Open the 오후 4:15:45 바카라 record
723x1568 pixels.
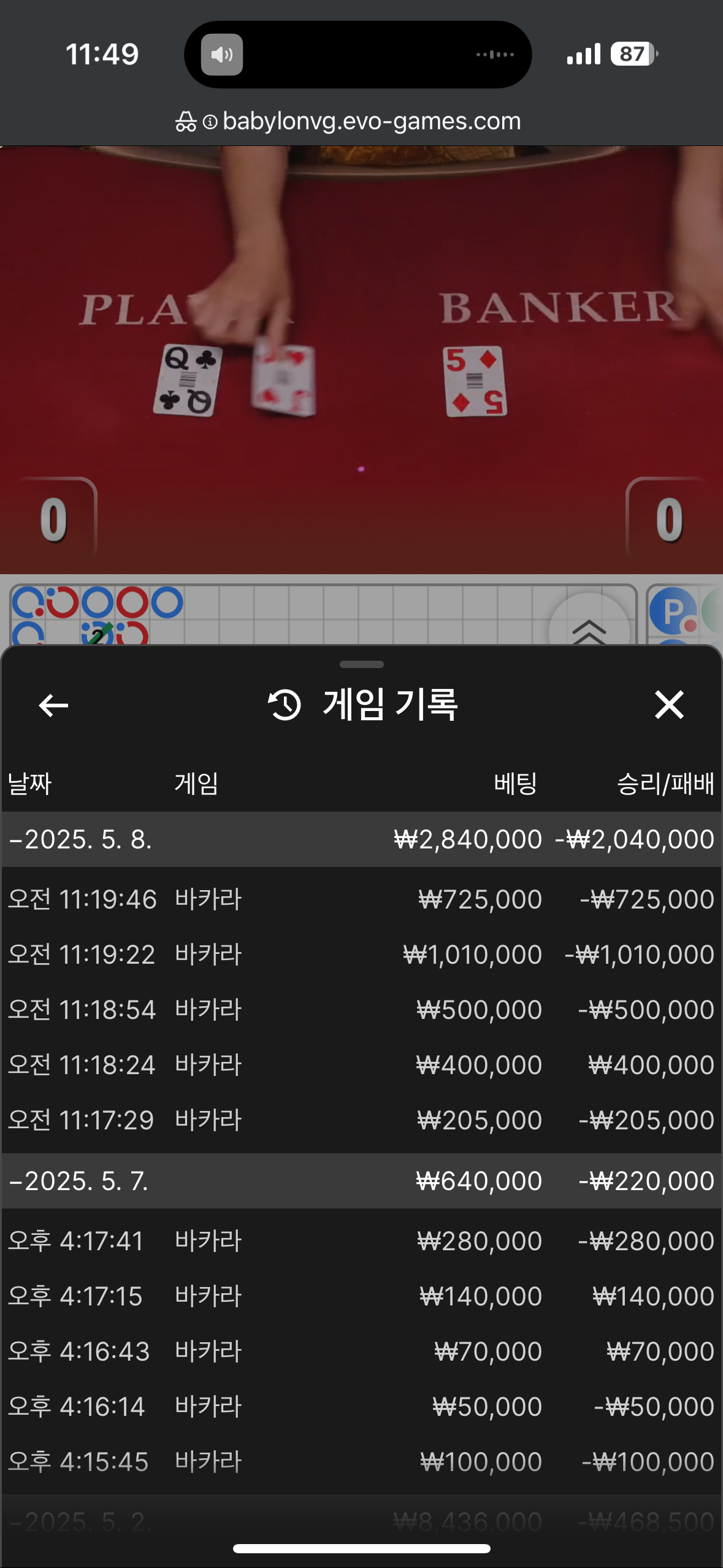pos(361,1462)
